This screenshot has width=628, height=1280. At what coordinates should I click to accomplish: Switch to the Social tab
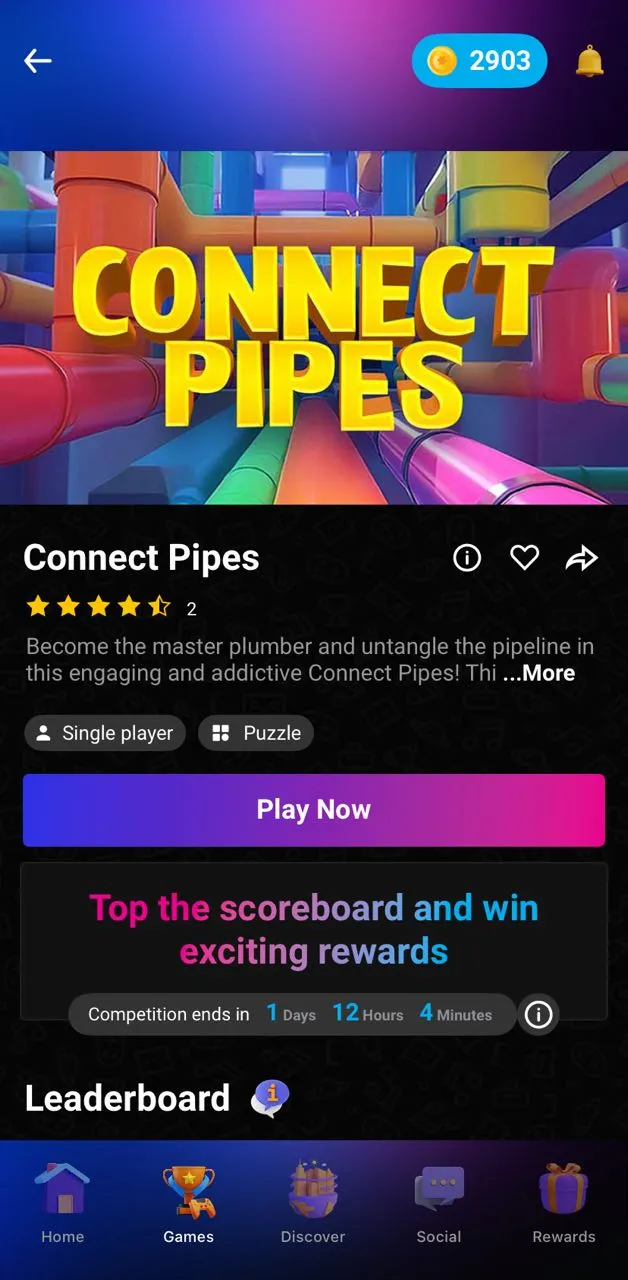439,1203
